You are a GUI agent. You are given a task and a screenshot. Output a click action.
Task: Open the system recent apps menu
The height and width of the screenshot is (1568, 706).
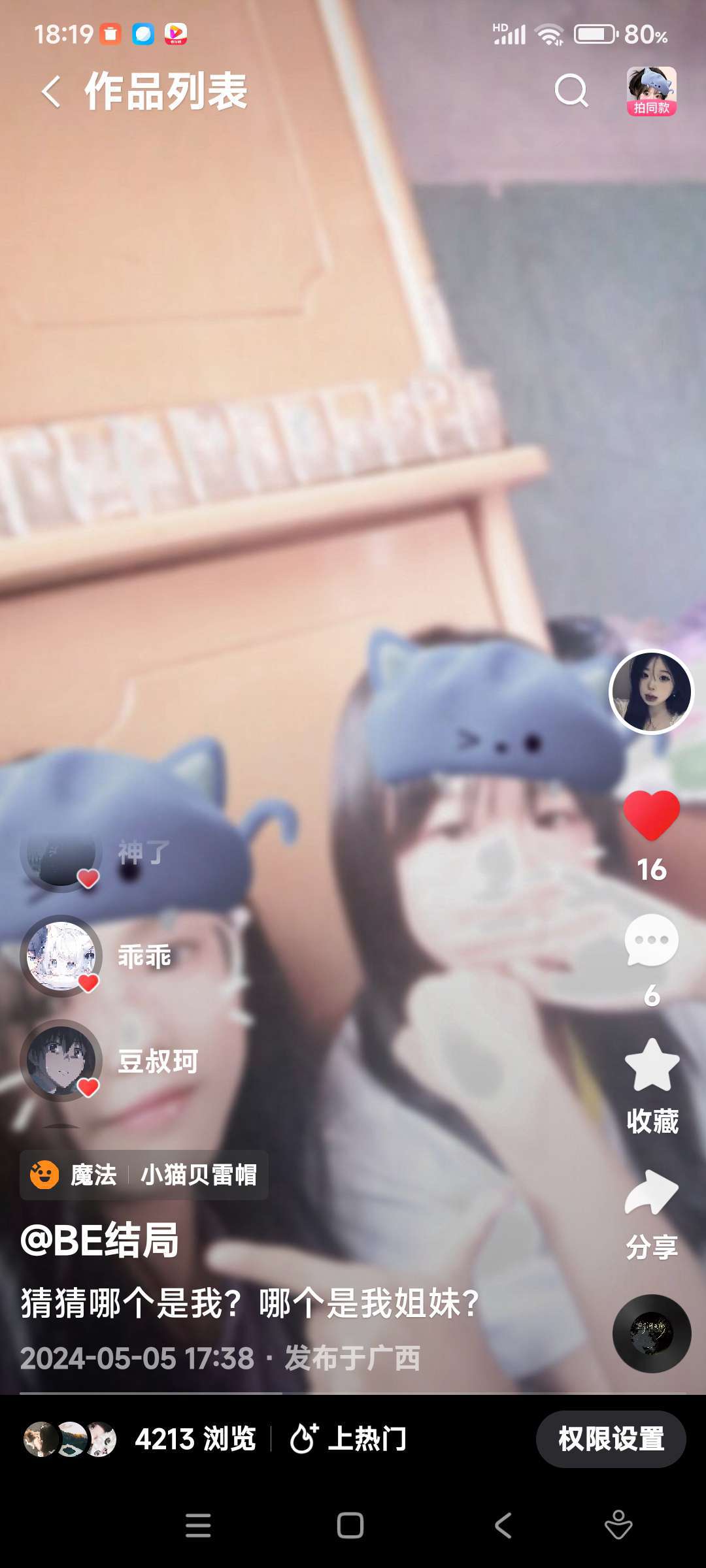coord(198,1526)
